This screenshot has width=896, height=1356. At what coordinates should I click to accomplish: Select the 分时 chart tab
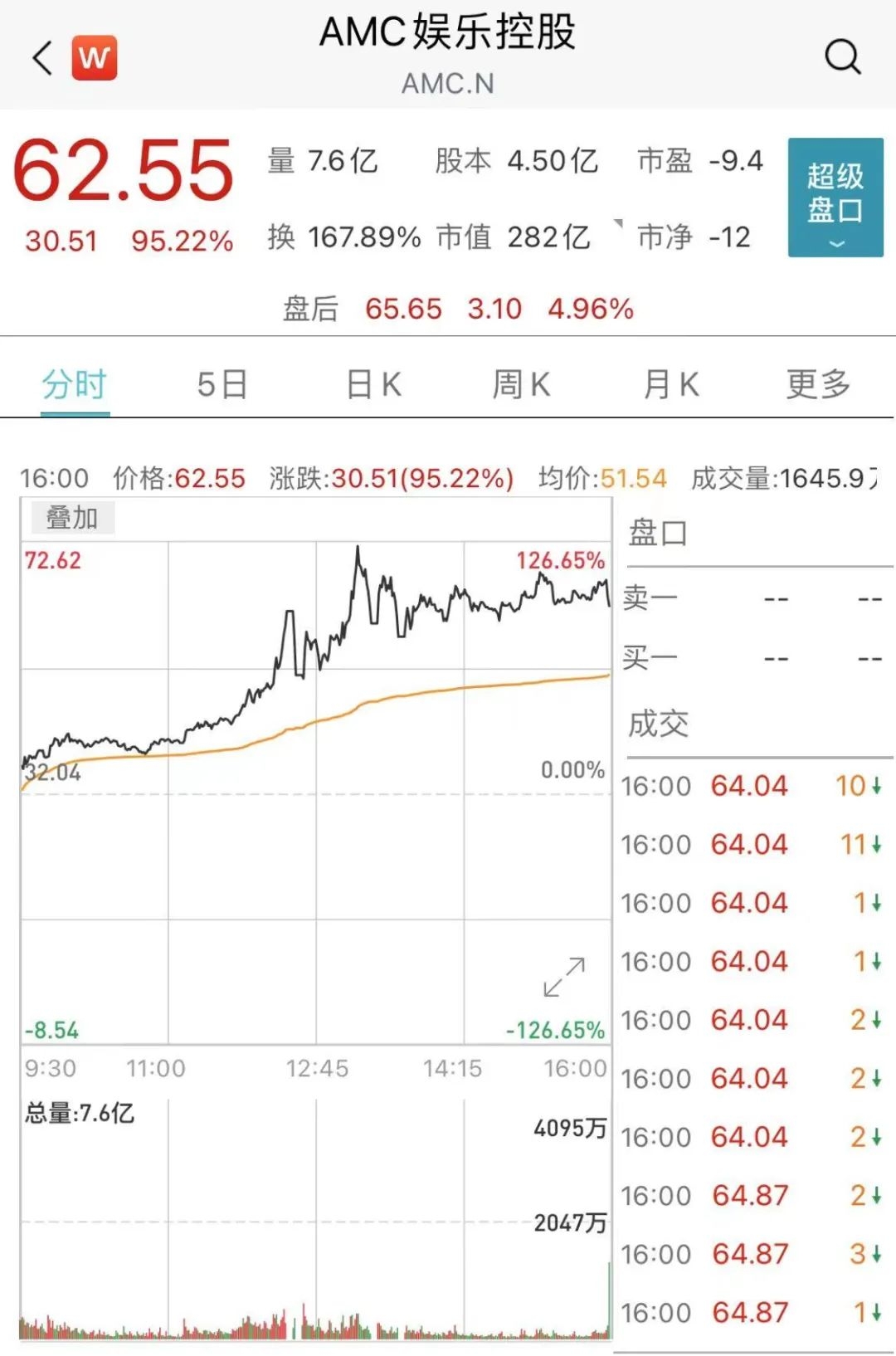tap(75, 385)
